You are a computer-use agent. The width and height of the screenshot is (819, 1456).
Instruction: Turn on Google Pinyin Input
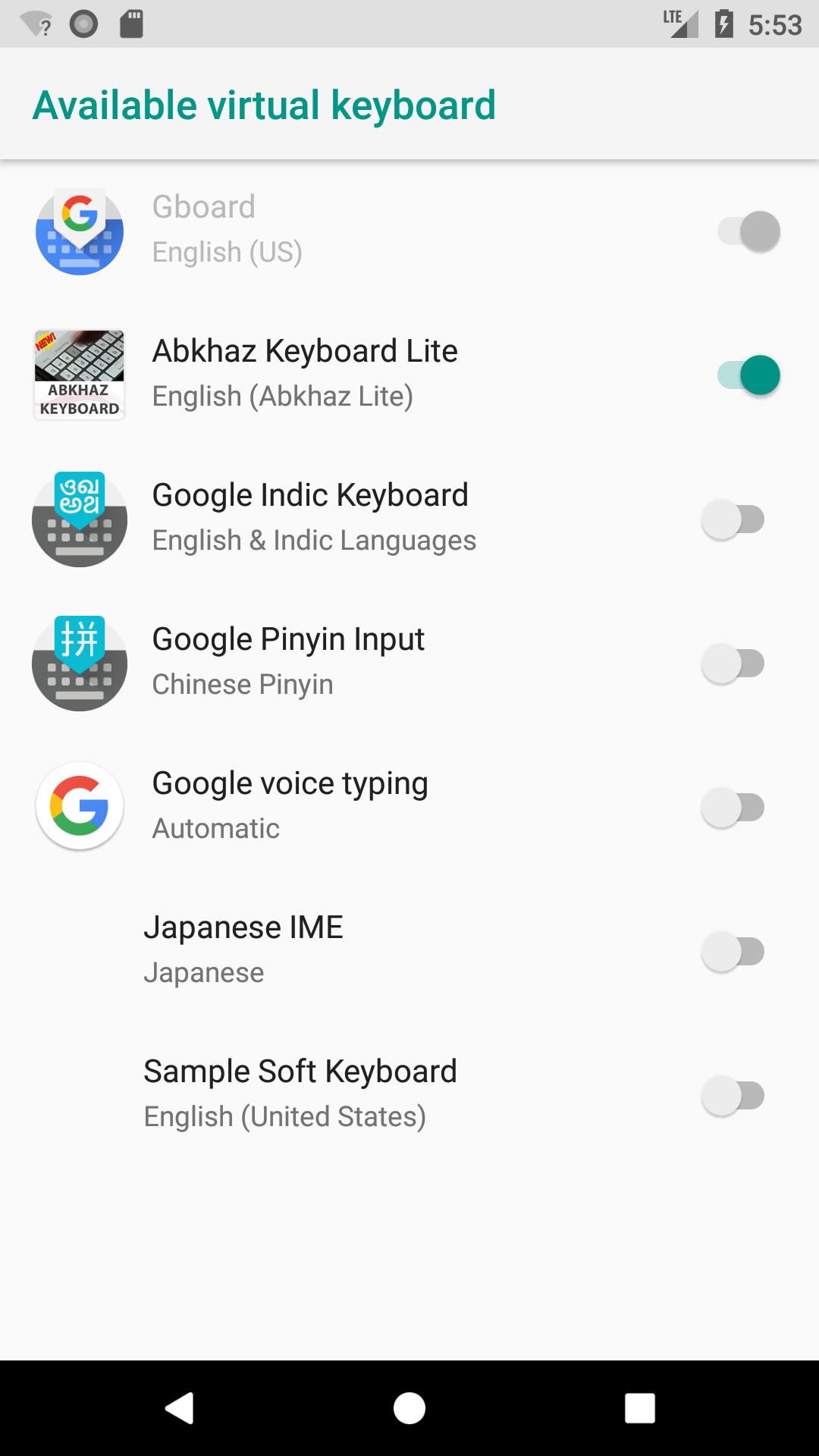click(733, 664)
